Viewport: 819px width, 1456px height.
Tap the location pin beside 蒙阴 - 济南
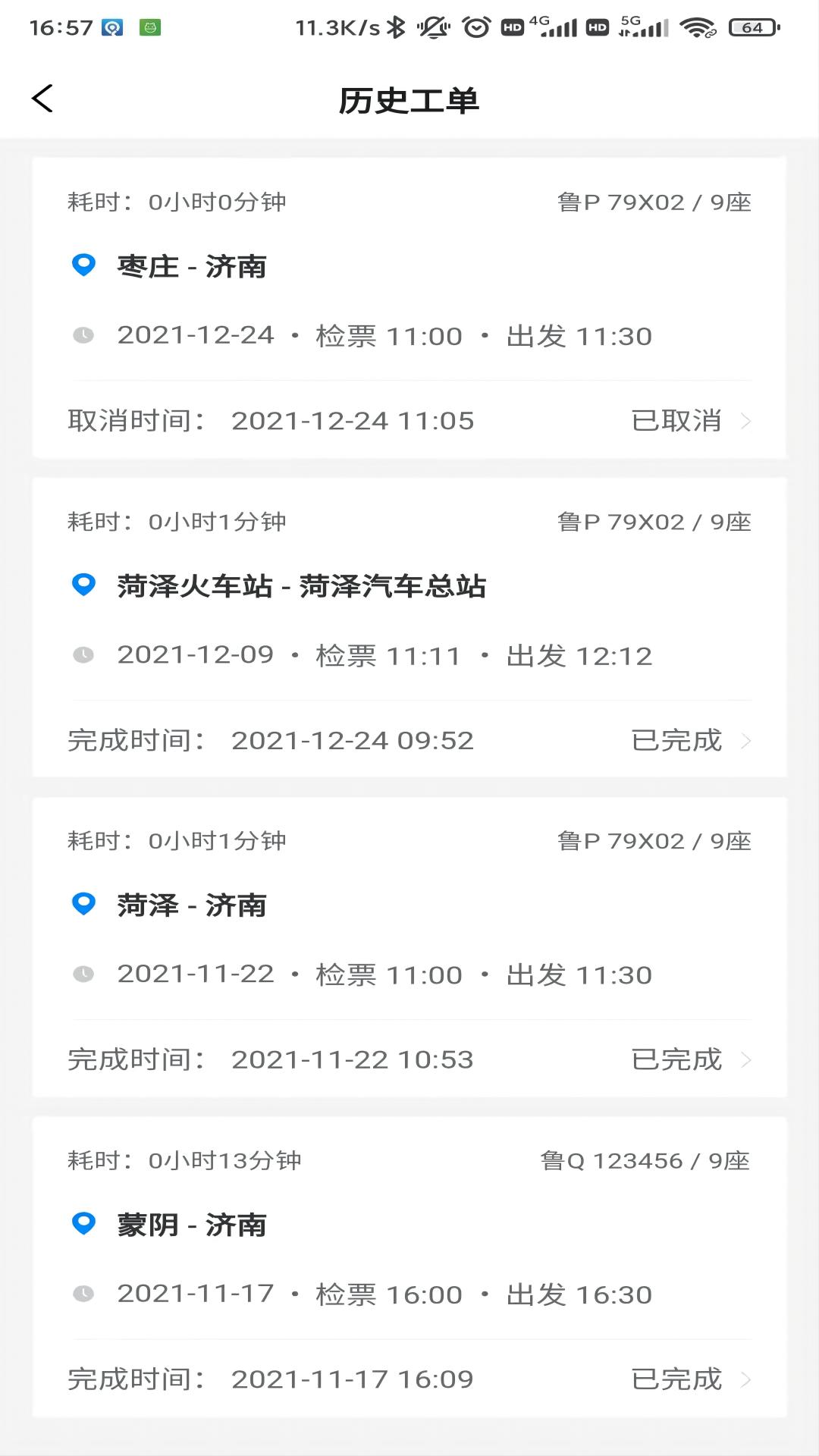pyautogui.click(x=83, y=1223)
